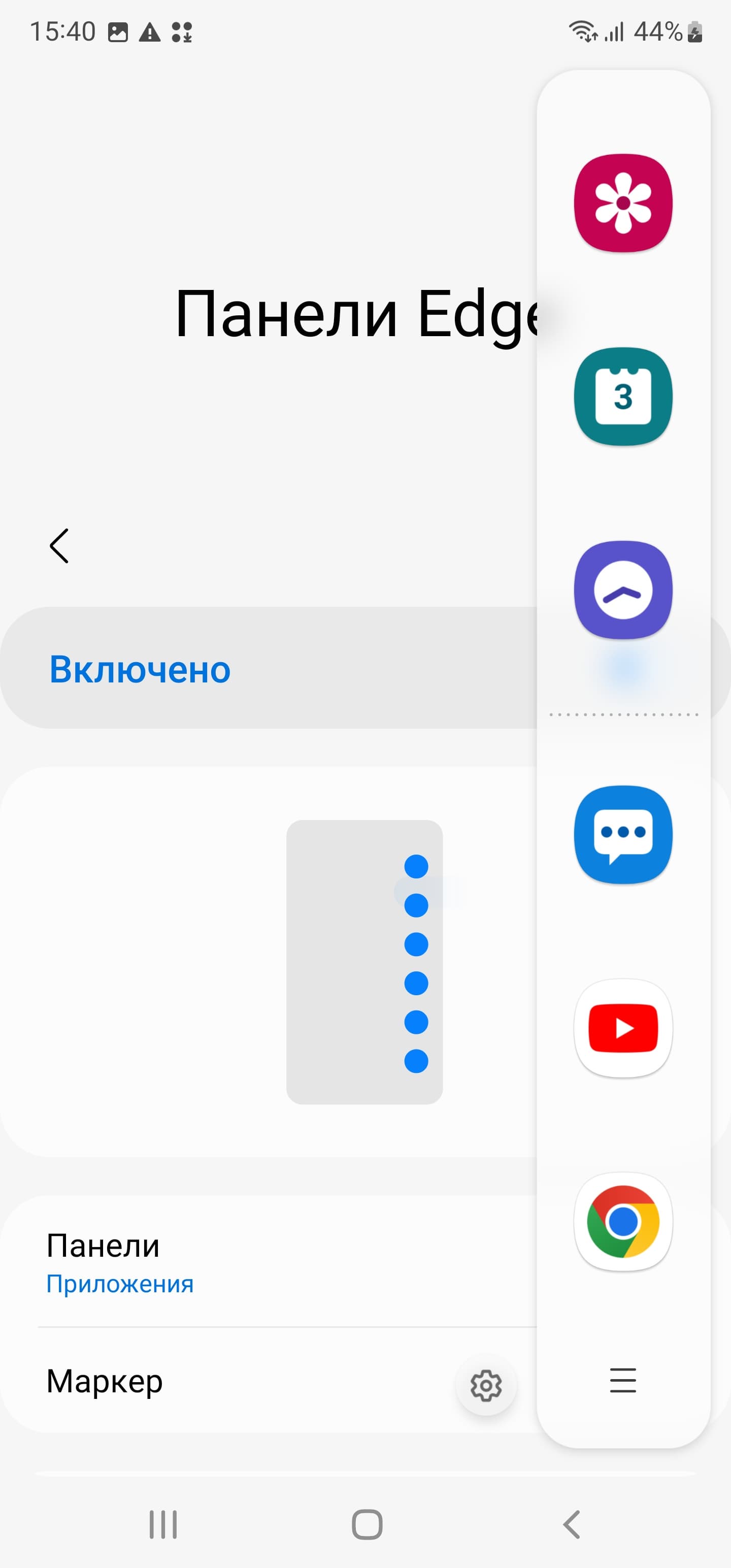Open the Edge panel menu with three lines
This screenshot has height=1568, width=731.
[623, 1380]
